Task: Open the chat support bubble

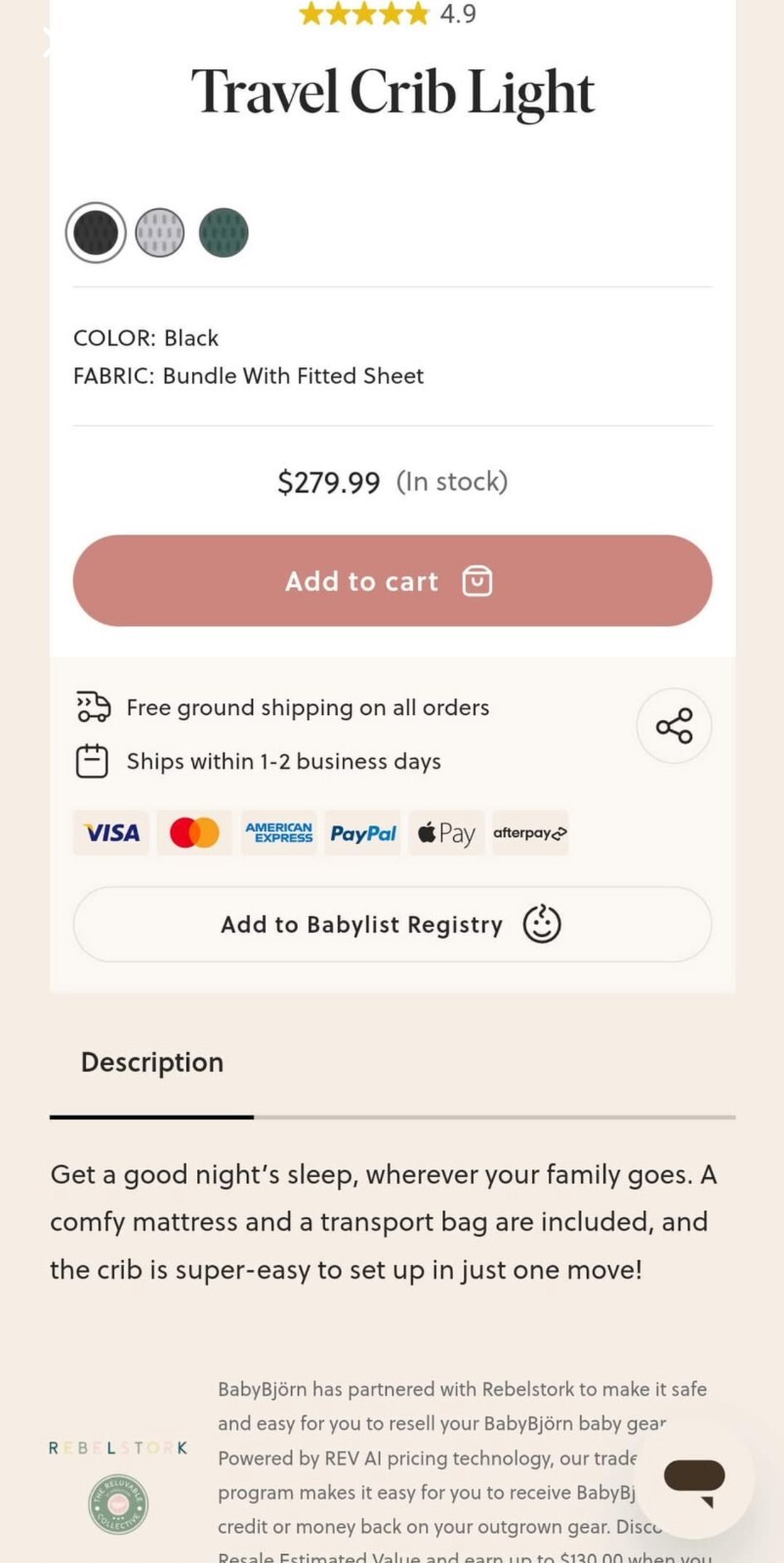Action: pos(694,1478)
